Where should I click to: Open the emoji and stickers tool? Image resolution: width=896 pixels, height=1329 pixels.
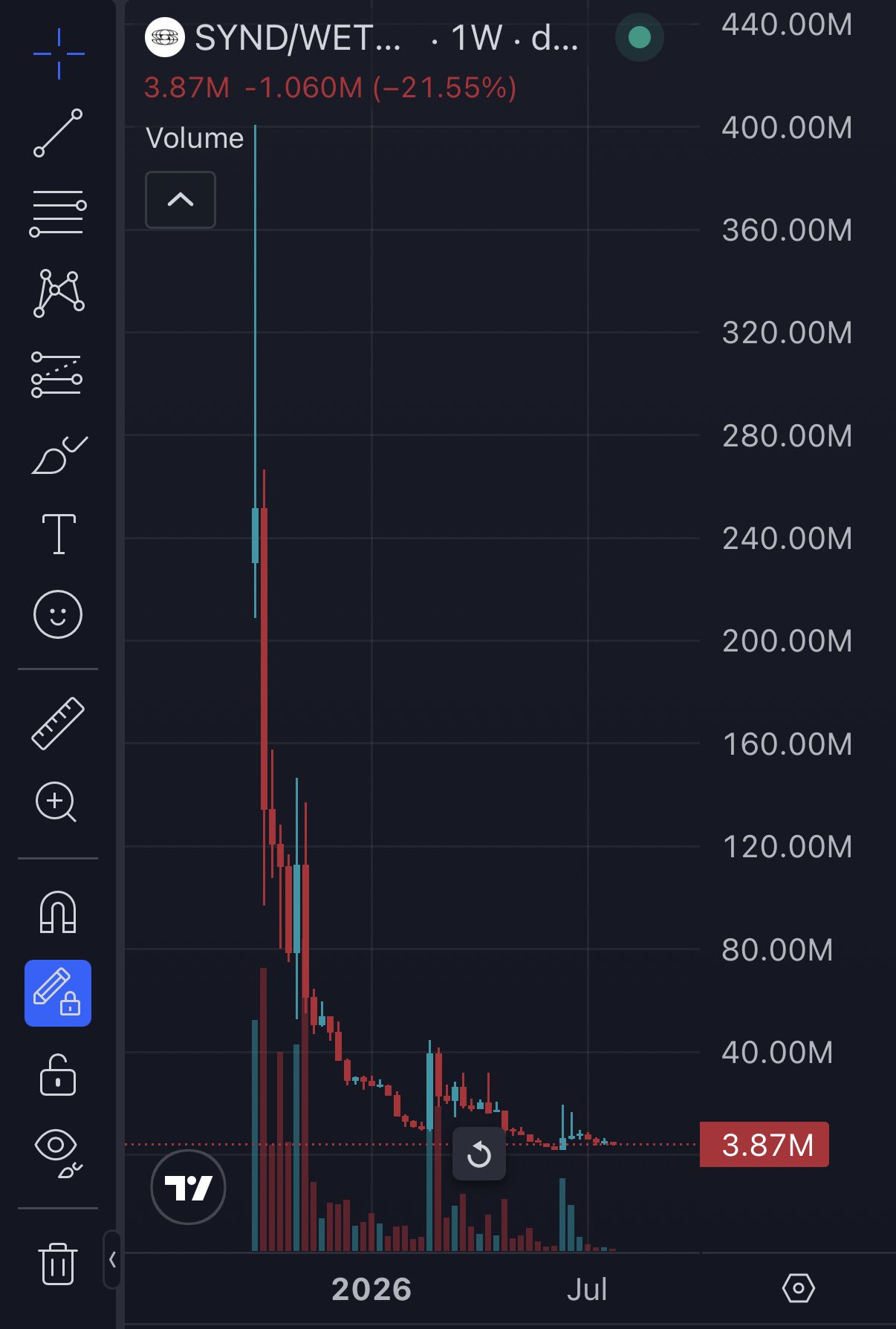coord(58,614)
